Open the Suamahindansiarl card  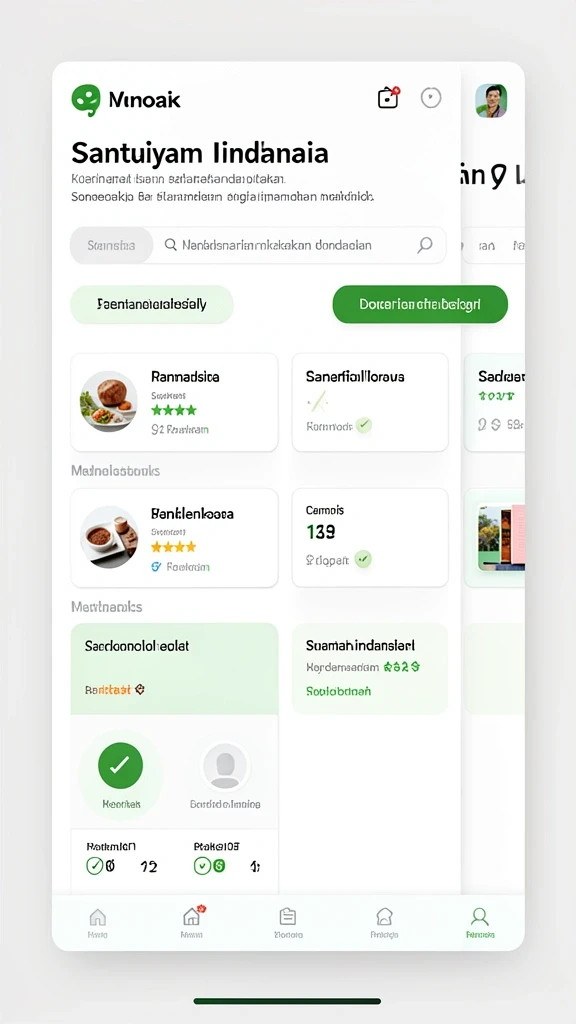point(370,669)
